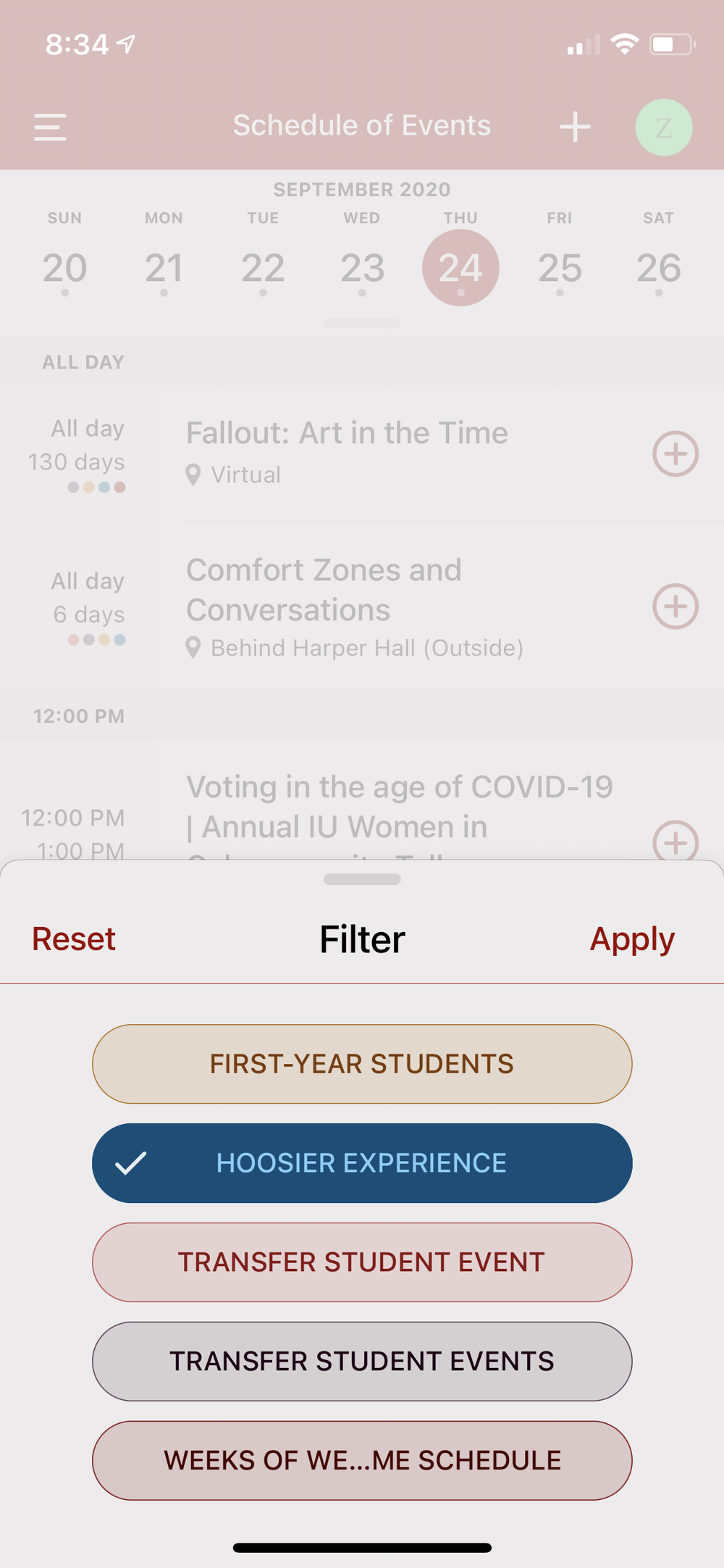Screen dimensions: 724x1568
Task: Select Weeks of We...me Schedule filter
Action: [x=362, y=1461]
